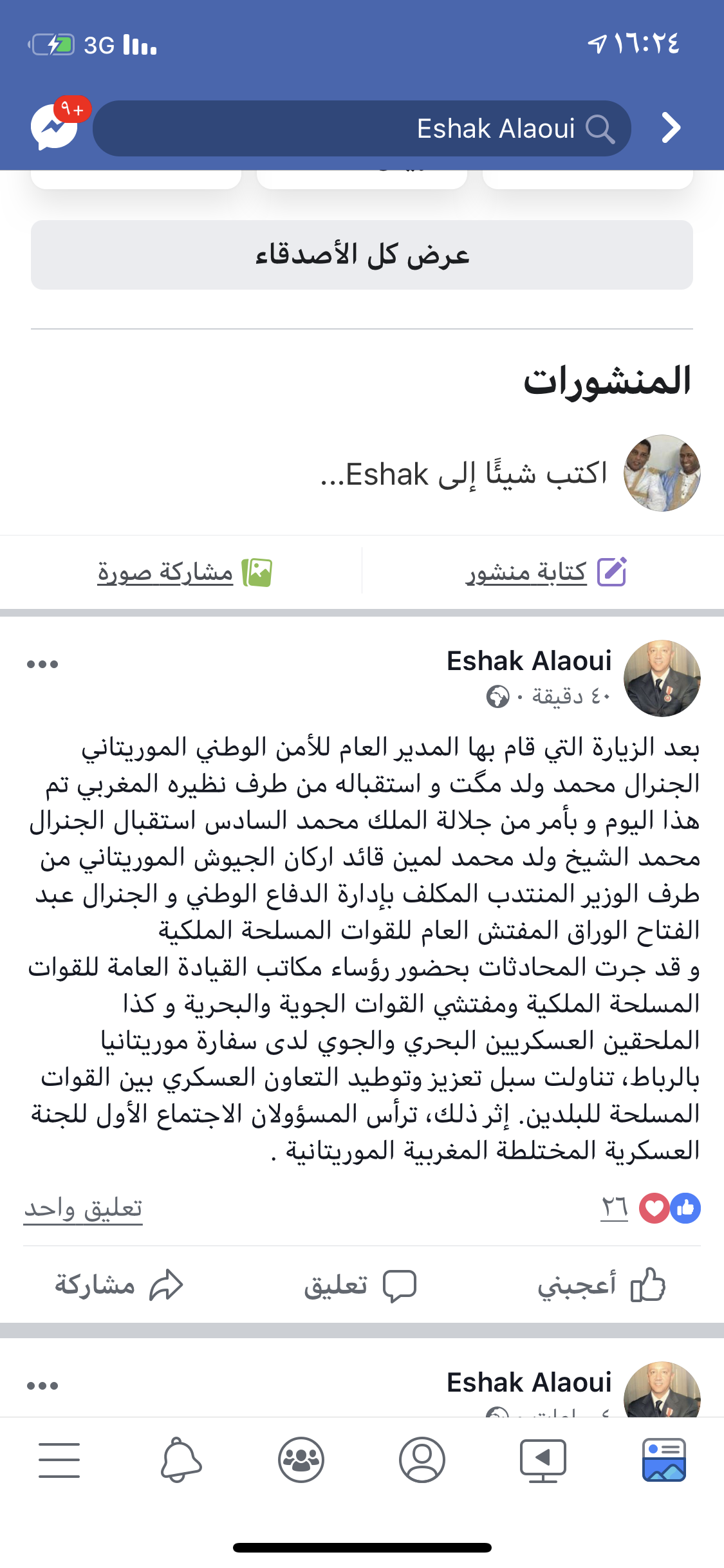Screen dimensions: 724x1568
Task: Tap مشاركة صورة to share a photo
Action: click(184, 572)
